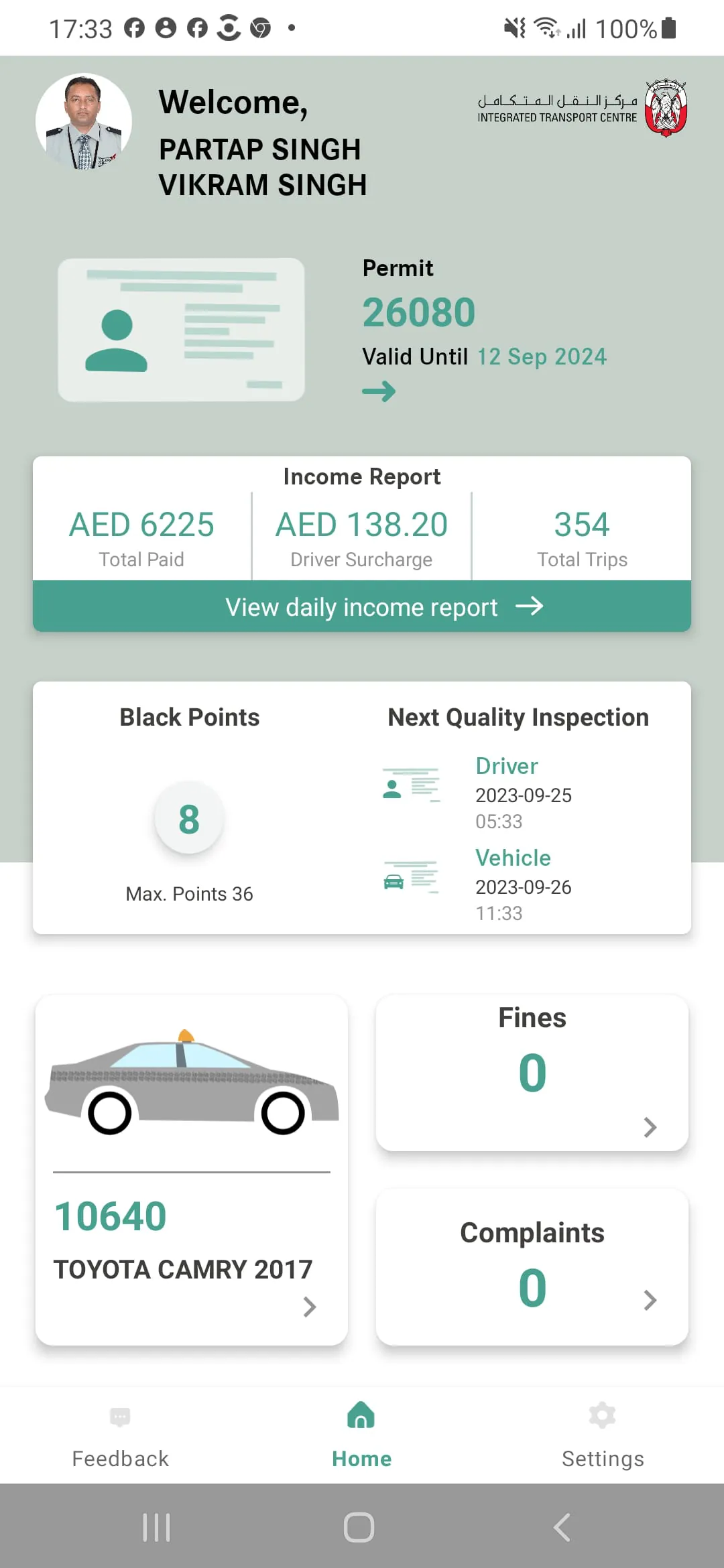The width and height of the screenshot is (724, 1568).
Task: Click the driver inspection document icon
Action: click(x=410, y=784)
